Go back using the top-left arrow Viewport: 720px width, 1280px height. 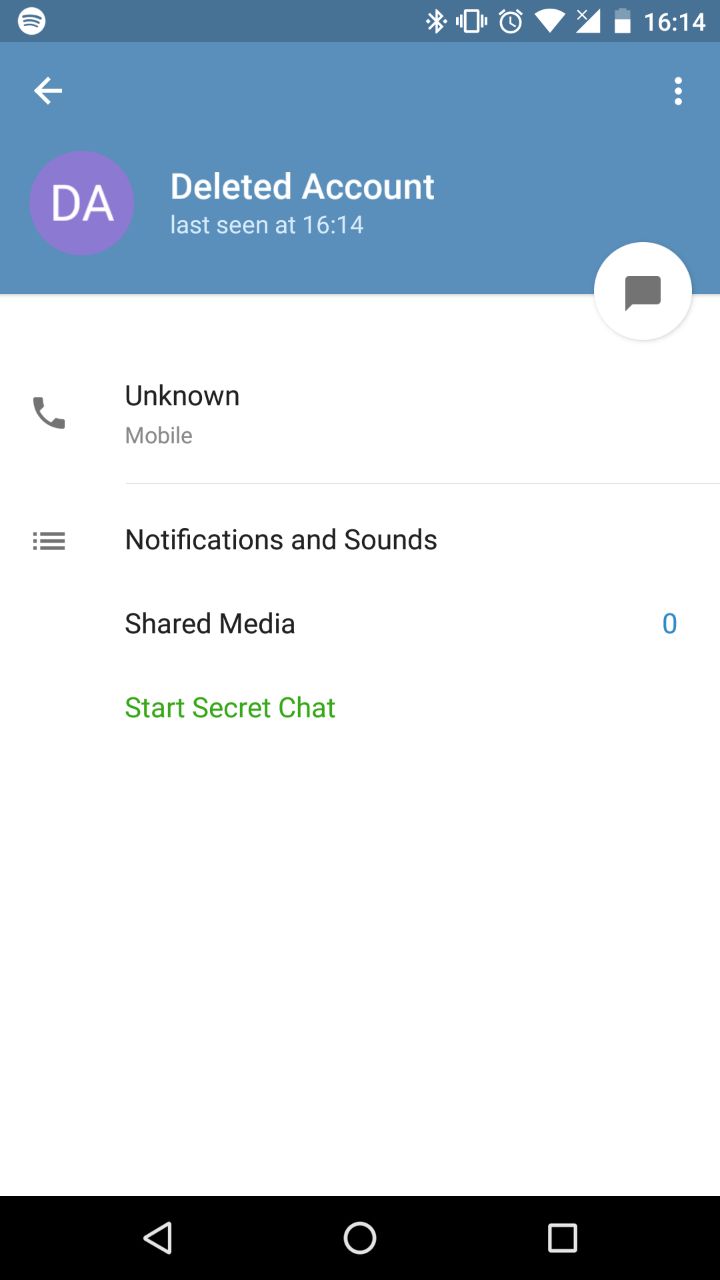pyautogui.click(x=48, y=91)
